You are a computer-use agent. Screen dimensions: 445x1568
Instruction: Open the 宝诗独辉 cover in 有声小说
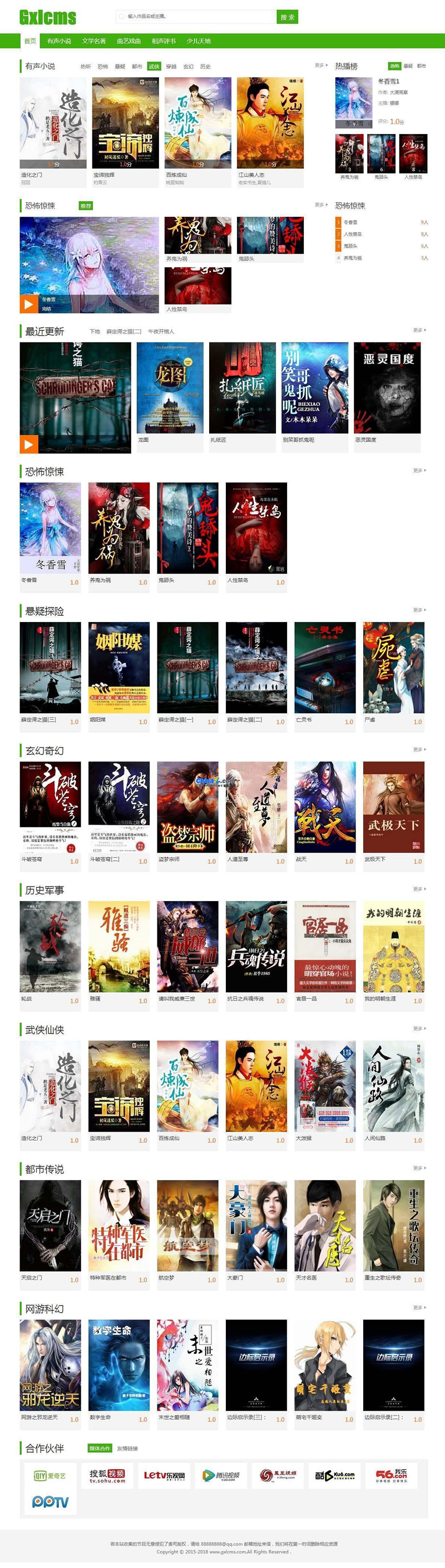125,122
